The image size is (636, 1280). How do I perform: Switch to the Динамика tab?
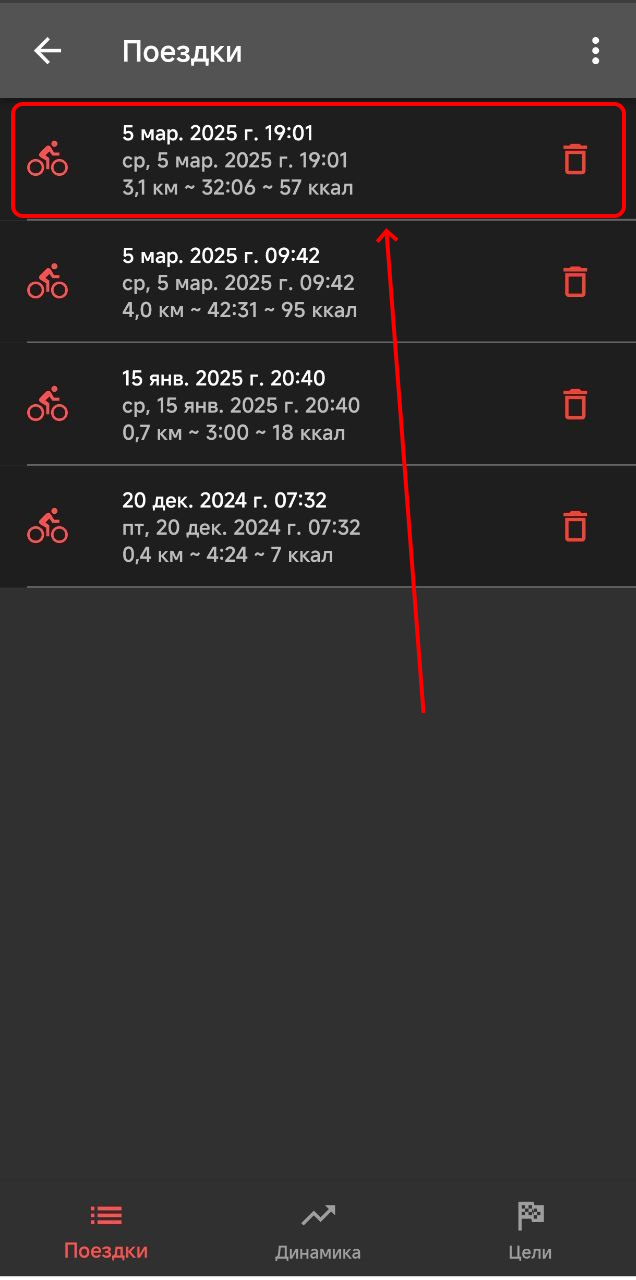pos(318,1231)
